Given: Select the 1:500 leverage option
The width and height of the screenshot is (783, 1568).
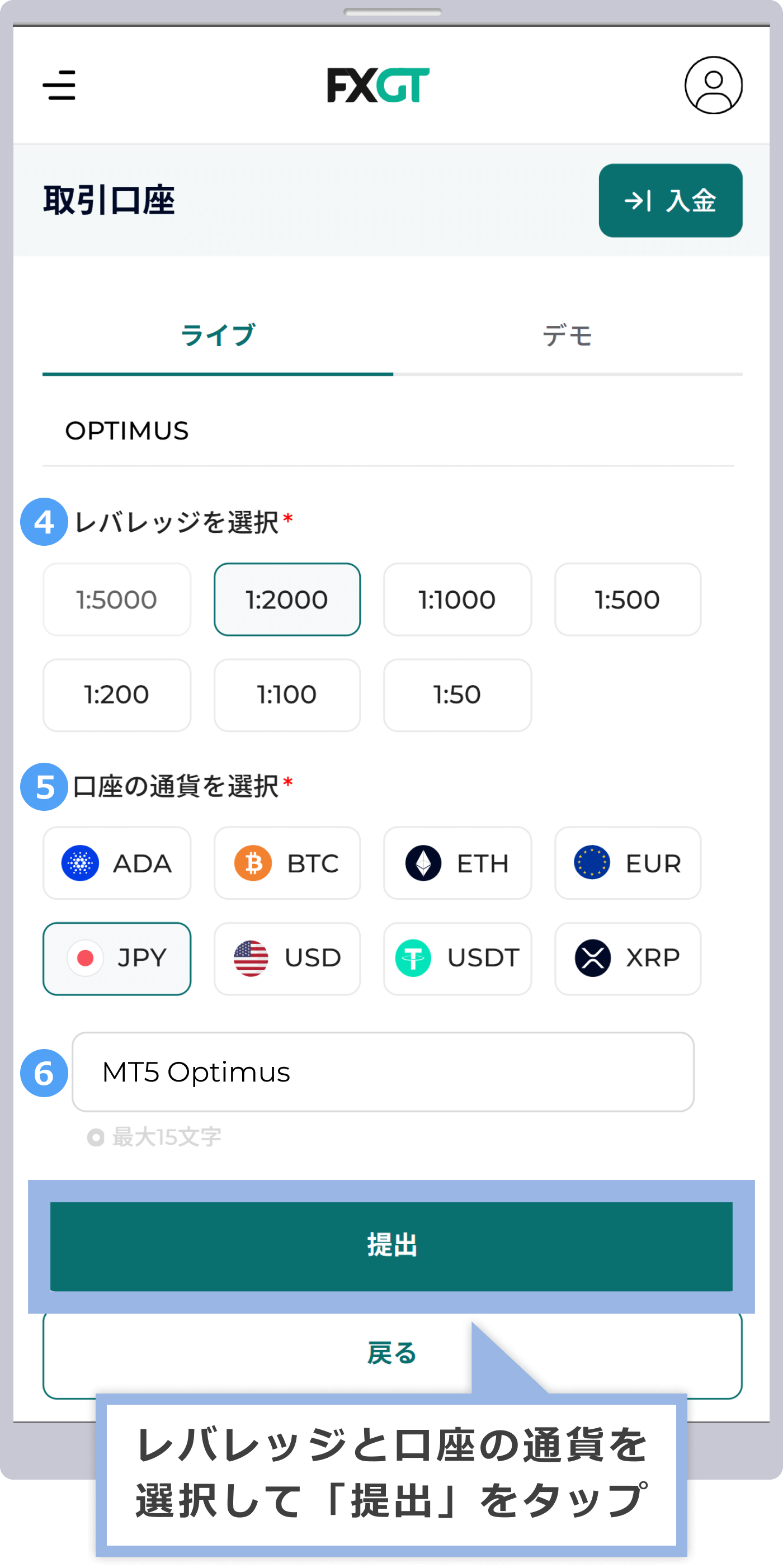Looking at the screenshot, I should click(x=628, y=599).
